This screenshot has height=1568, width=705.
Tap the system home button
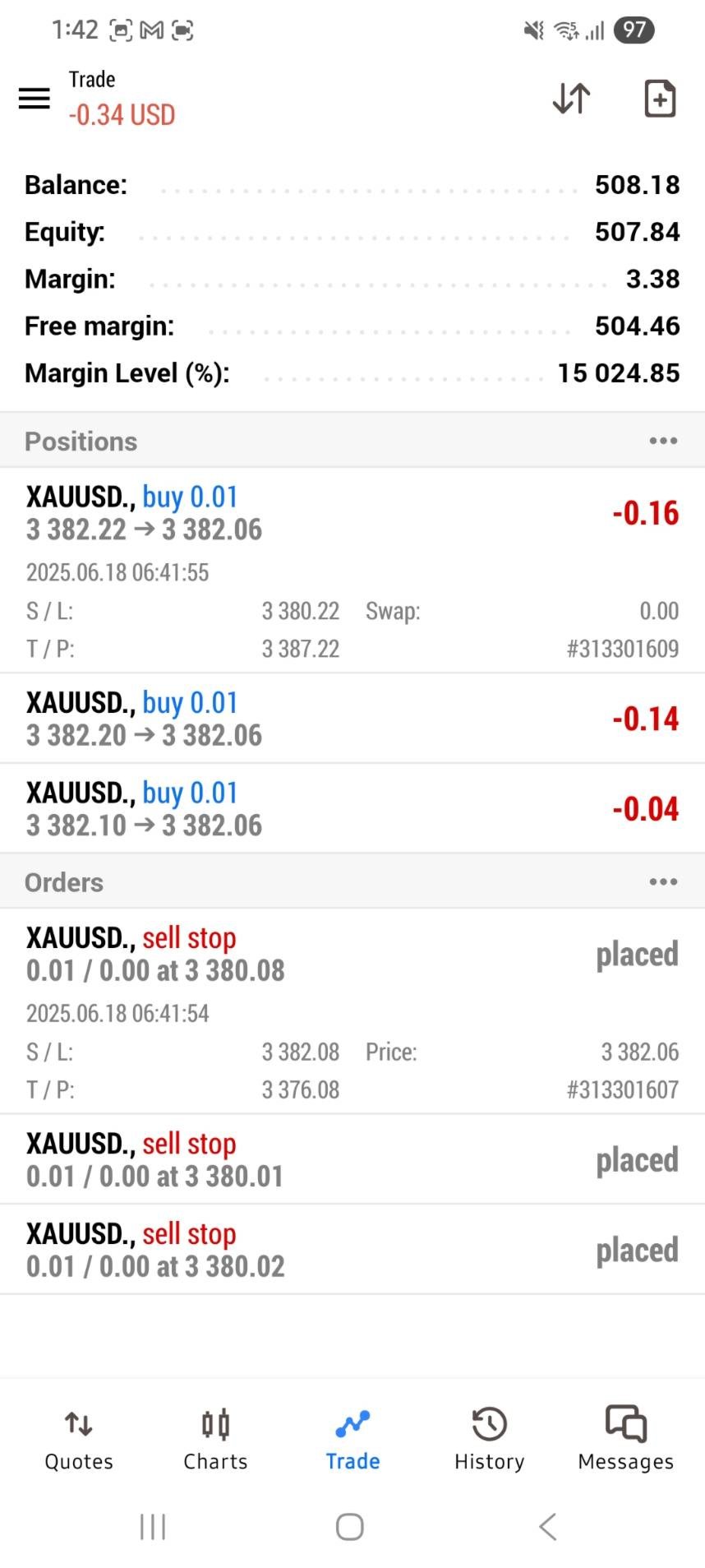(350, 1527)
